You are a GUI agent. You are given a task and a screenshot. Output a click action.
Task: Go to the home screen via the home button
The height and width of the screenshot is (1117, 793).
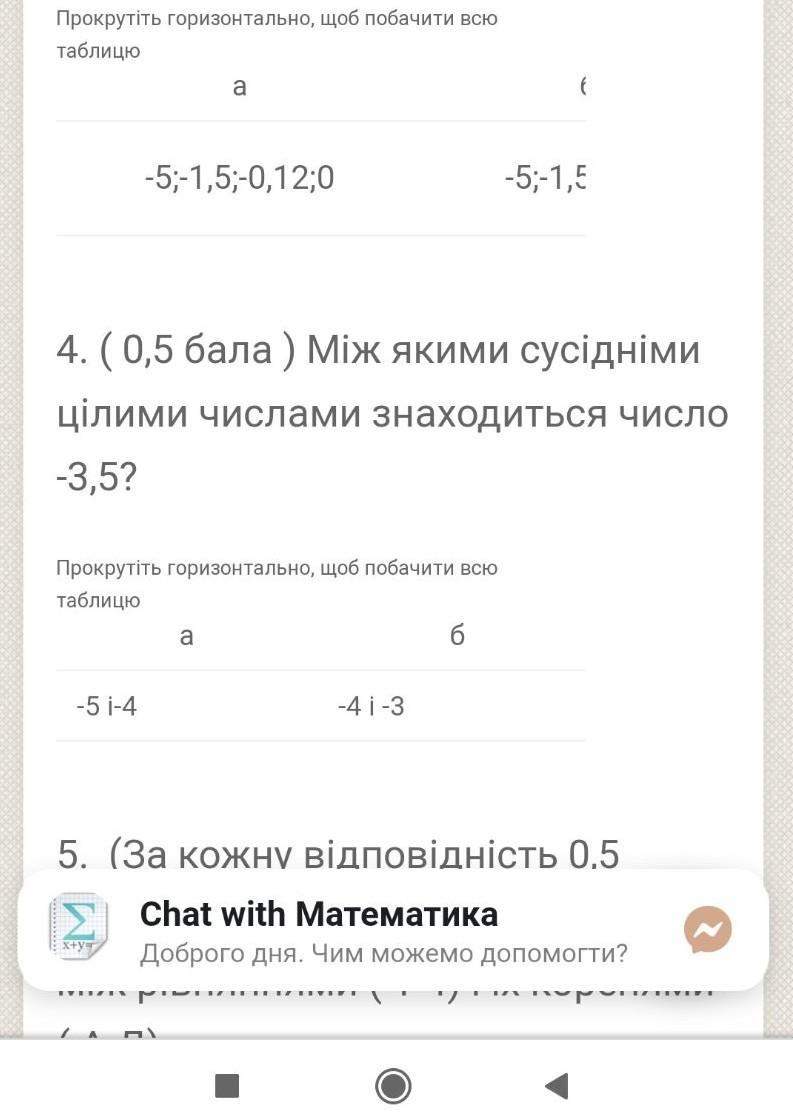pos(393,1086)
